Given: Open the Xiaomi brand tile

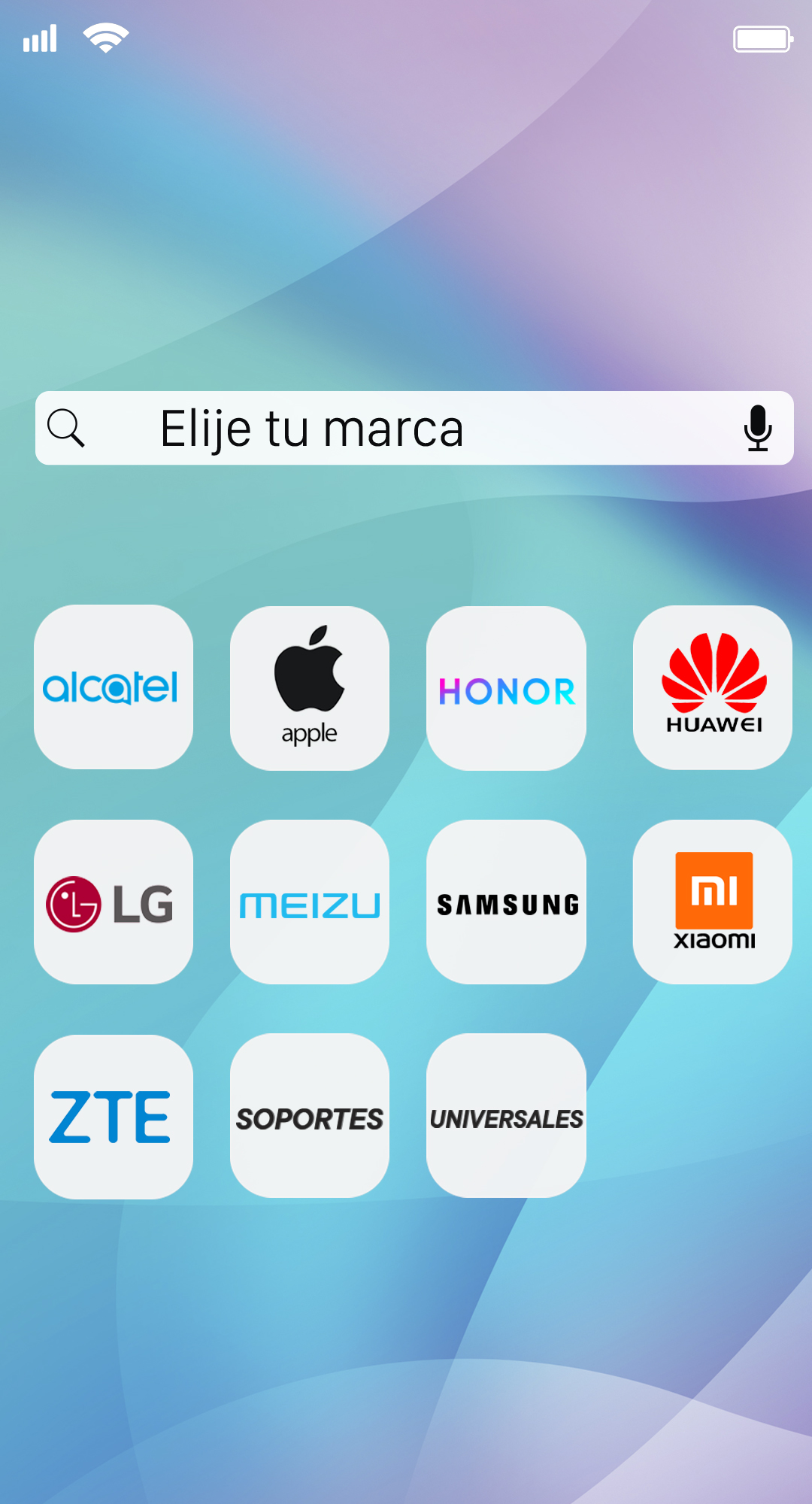Looking at the screenshot, I should pyautogui.click(x=713, y=902).
